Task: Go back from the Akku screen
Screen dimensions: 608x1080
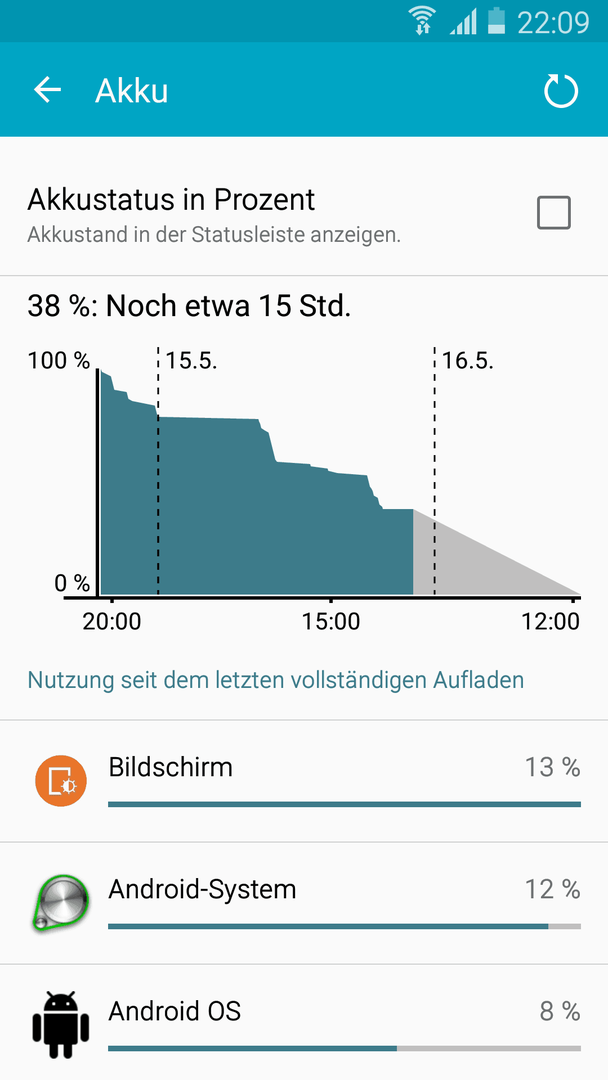Action: [x=48, y=90]
